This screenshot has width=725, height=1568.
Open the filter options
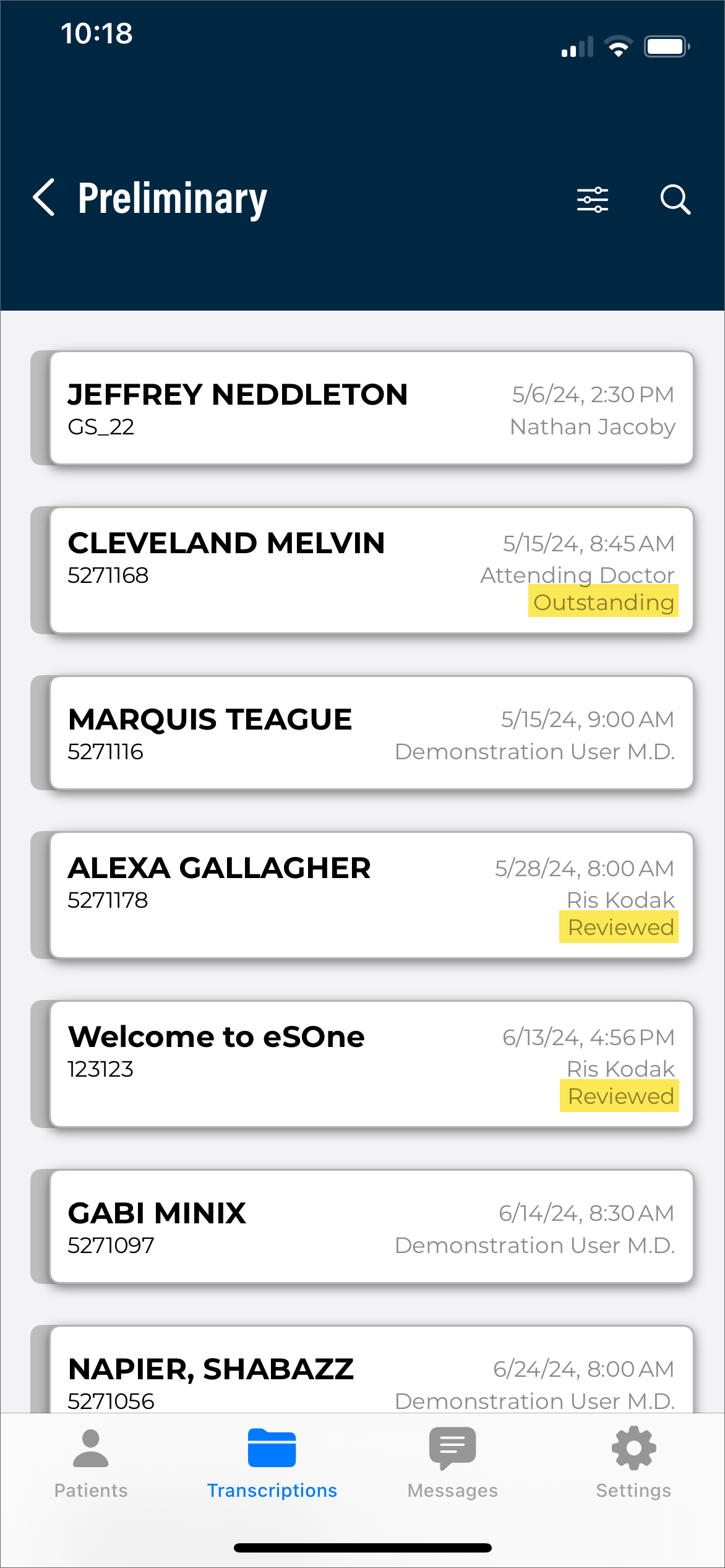[592, 199]
